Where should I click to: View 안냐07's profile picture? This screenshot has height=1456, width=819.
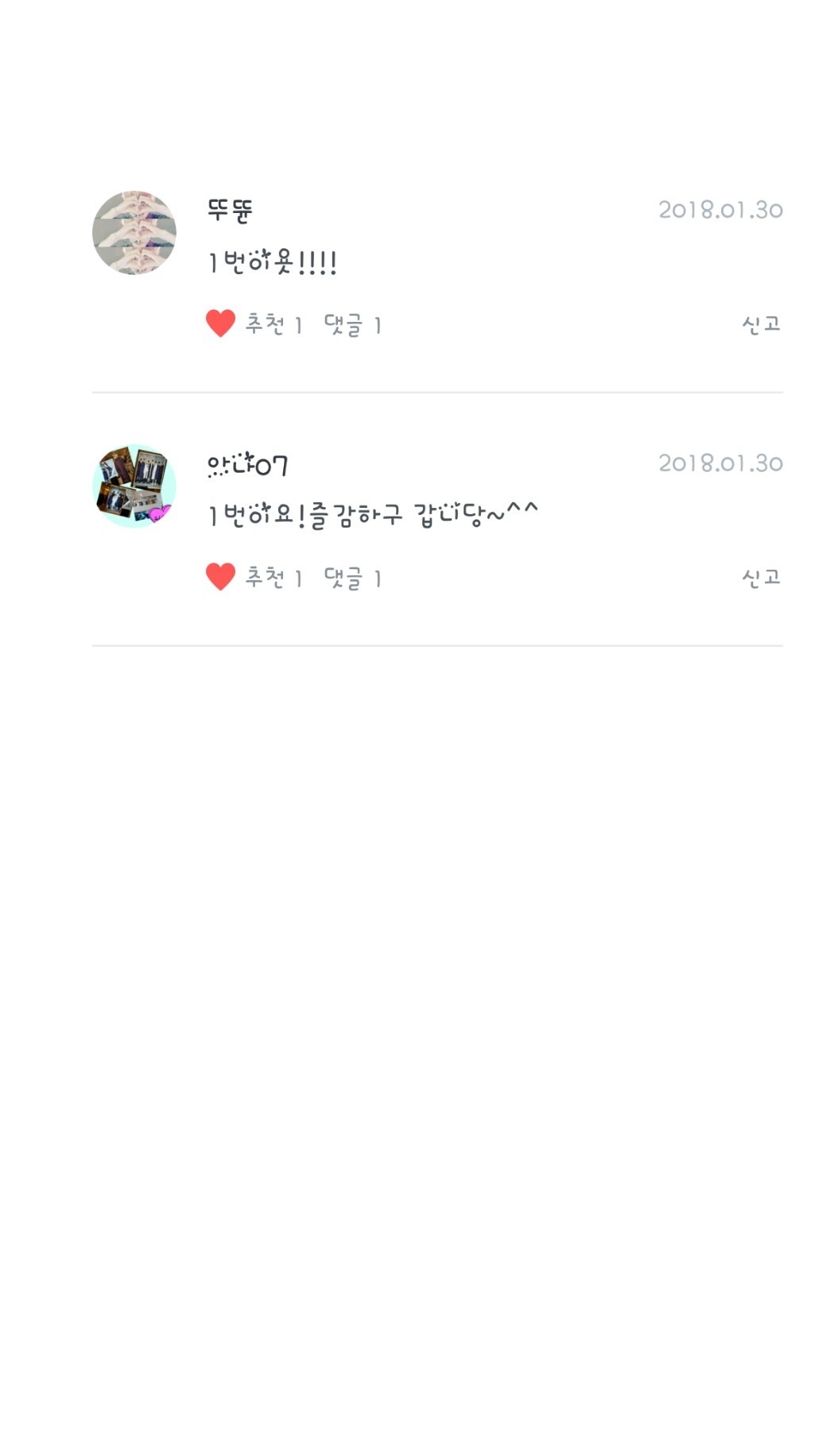coord(134,486)
